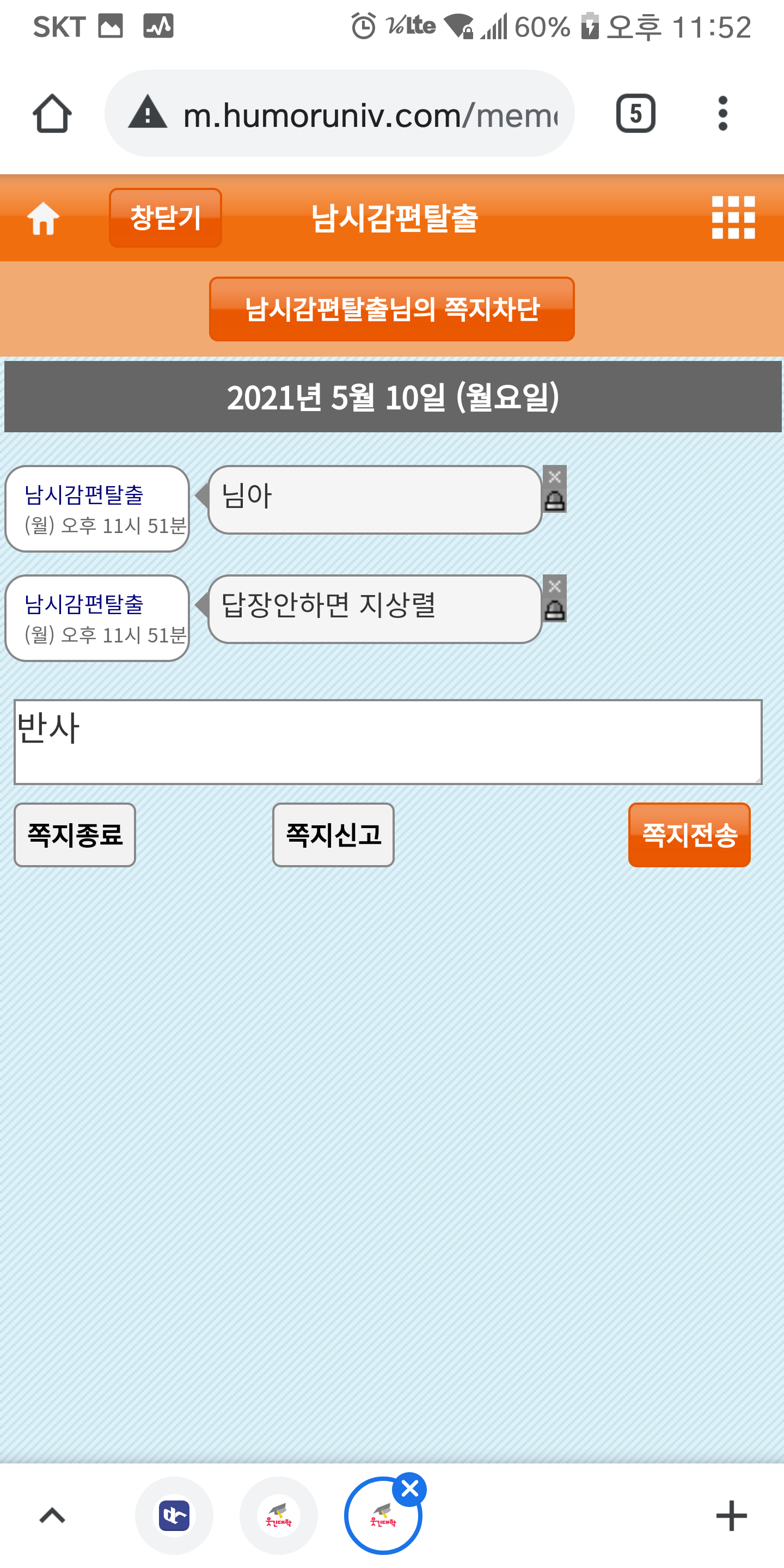784x1568 pixels.
Task: Report the '답장안하면 지상렬' message with siren icon
Action: 555,610
